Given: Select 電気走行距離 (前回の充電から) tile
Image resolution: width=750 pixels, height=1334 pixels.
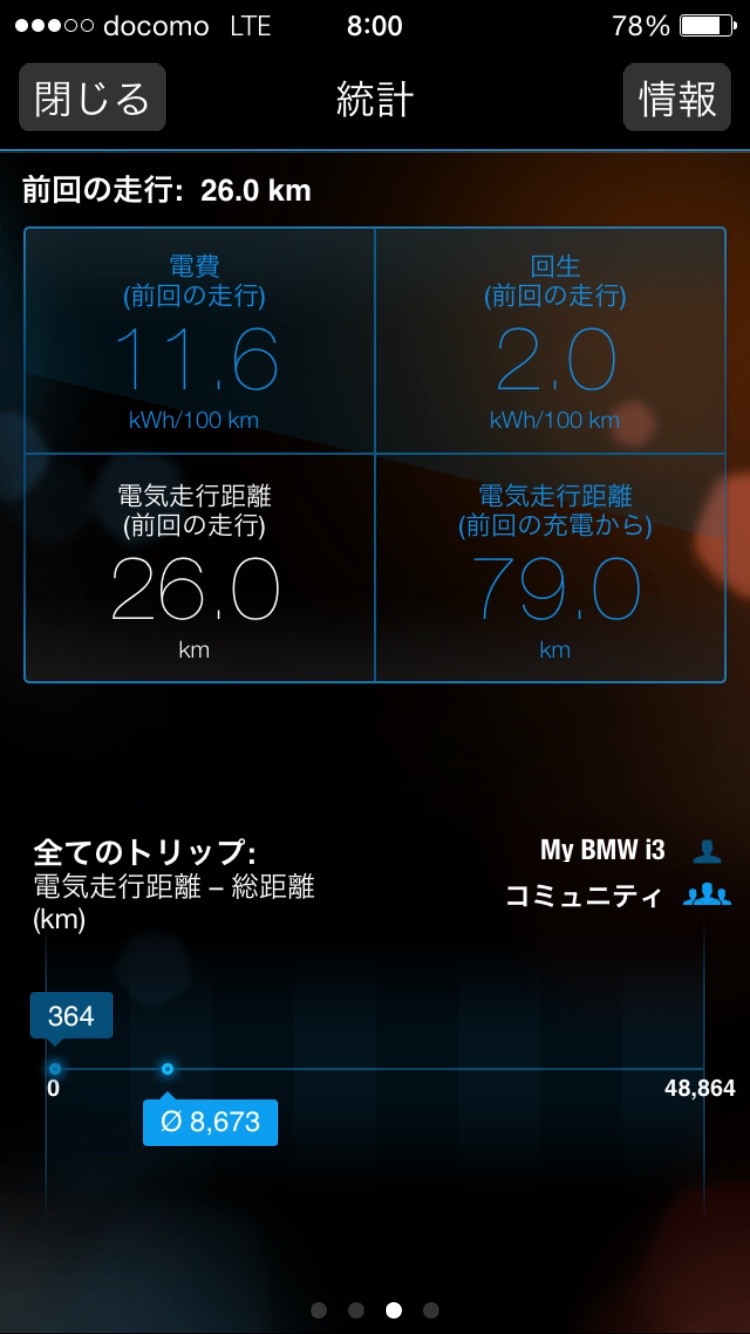Looking at the screenshot, I should point(552,567).
